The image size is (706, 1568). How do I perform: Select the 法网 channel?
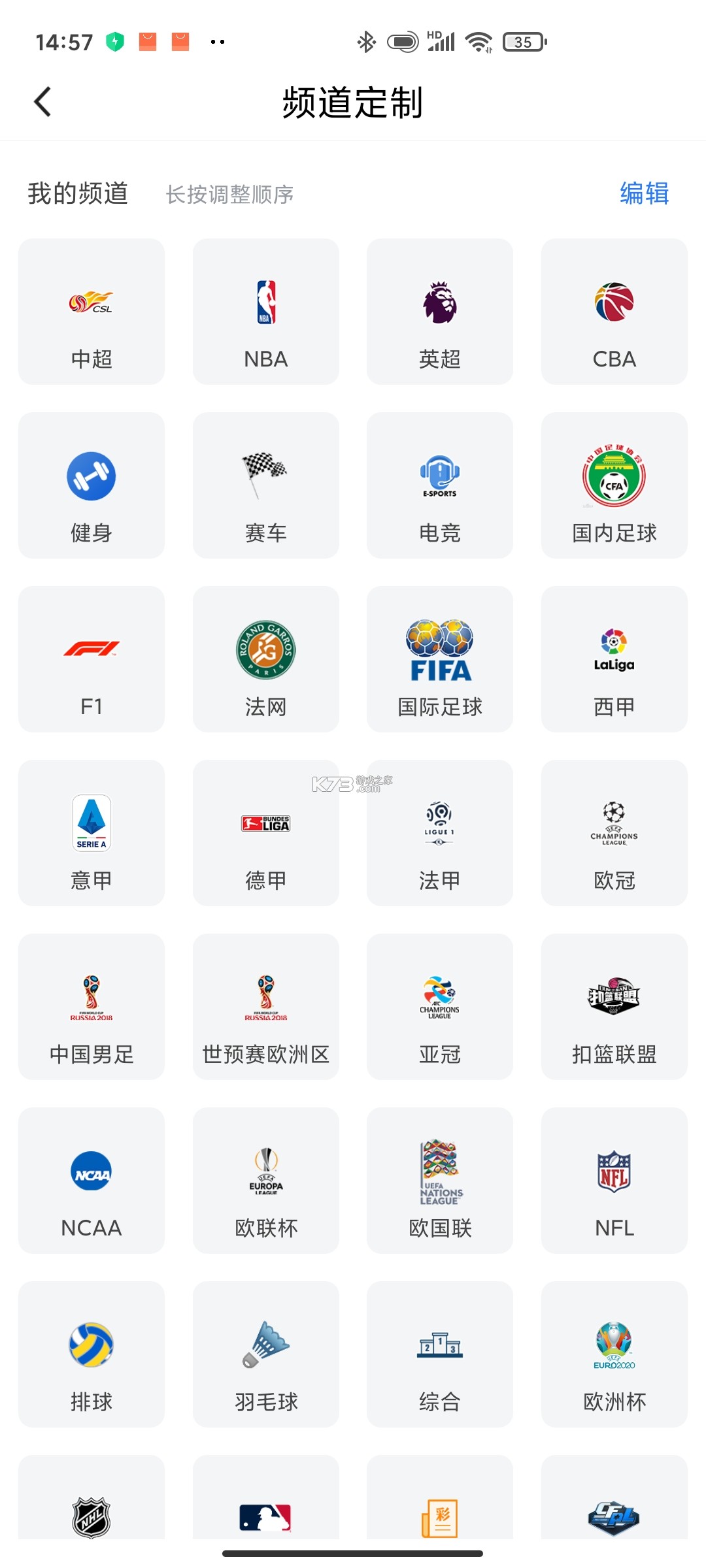pos(265,659)
